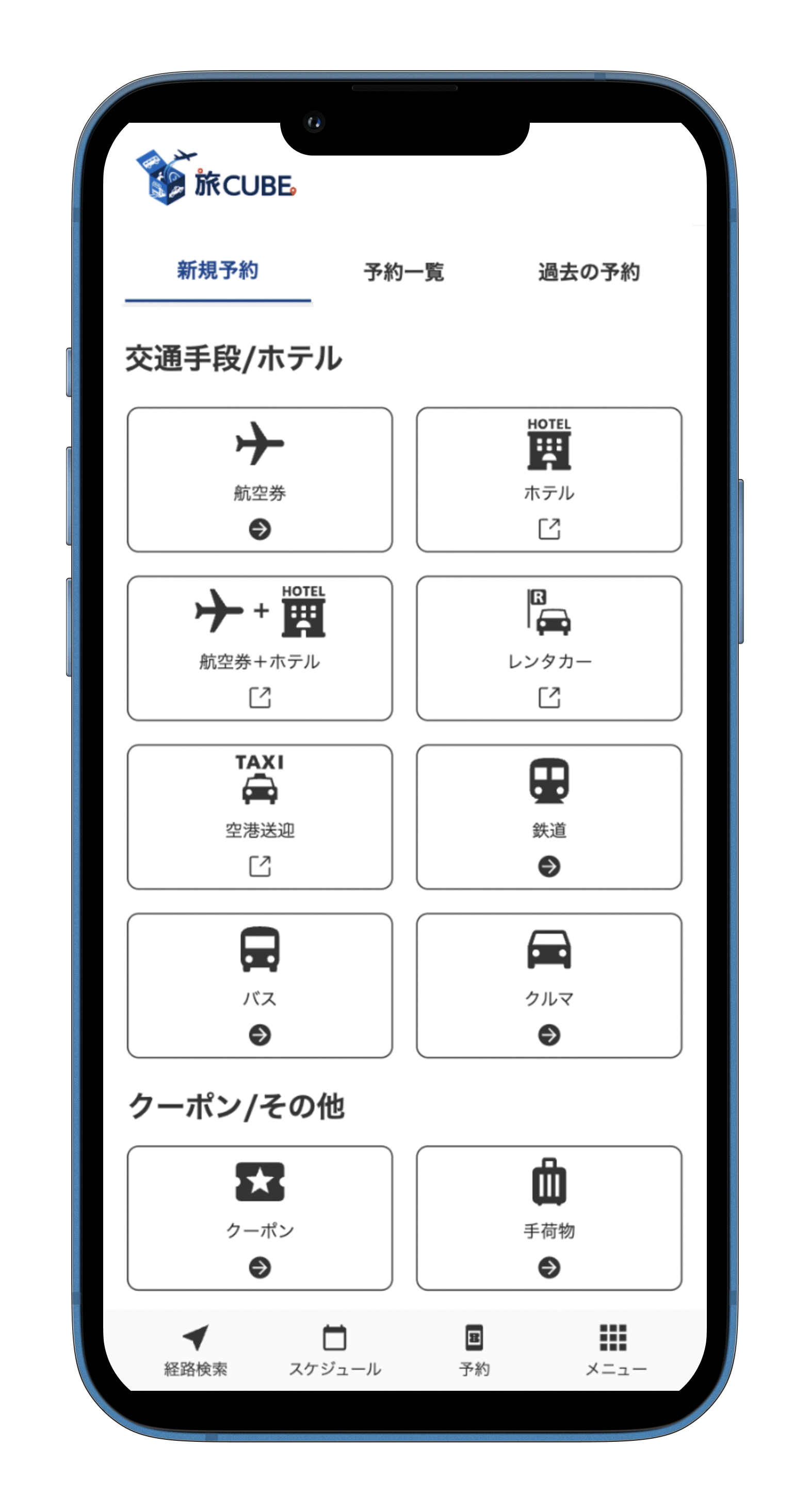Switch to 予約 in the bottom bar
Image resolution: width=810 pixels, height=1512 pixels.
tap(474, 1350)
